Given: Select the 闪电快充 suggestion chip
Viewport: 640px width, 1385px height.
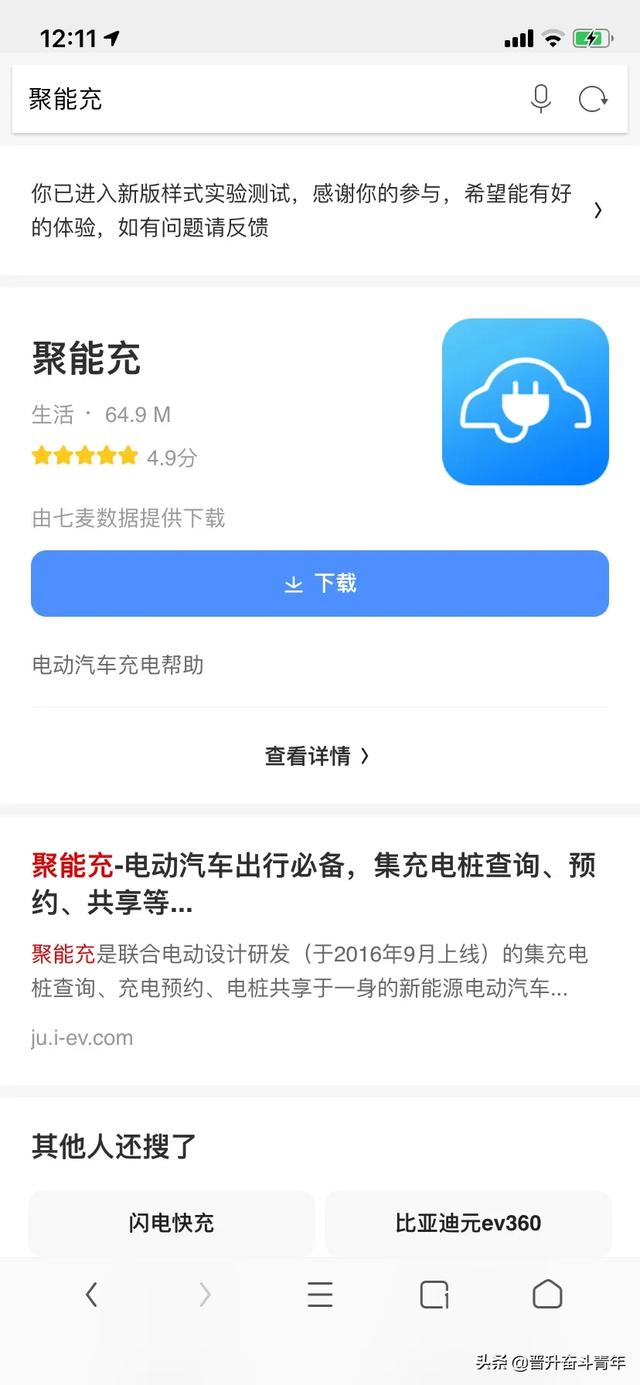Looking at the screenshot, I should point(171,1223).
